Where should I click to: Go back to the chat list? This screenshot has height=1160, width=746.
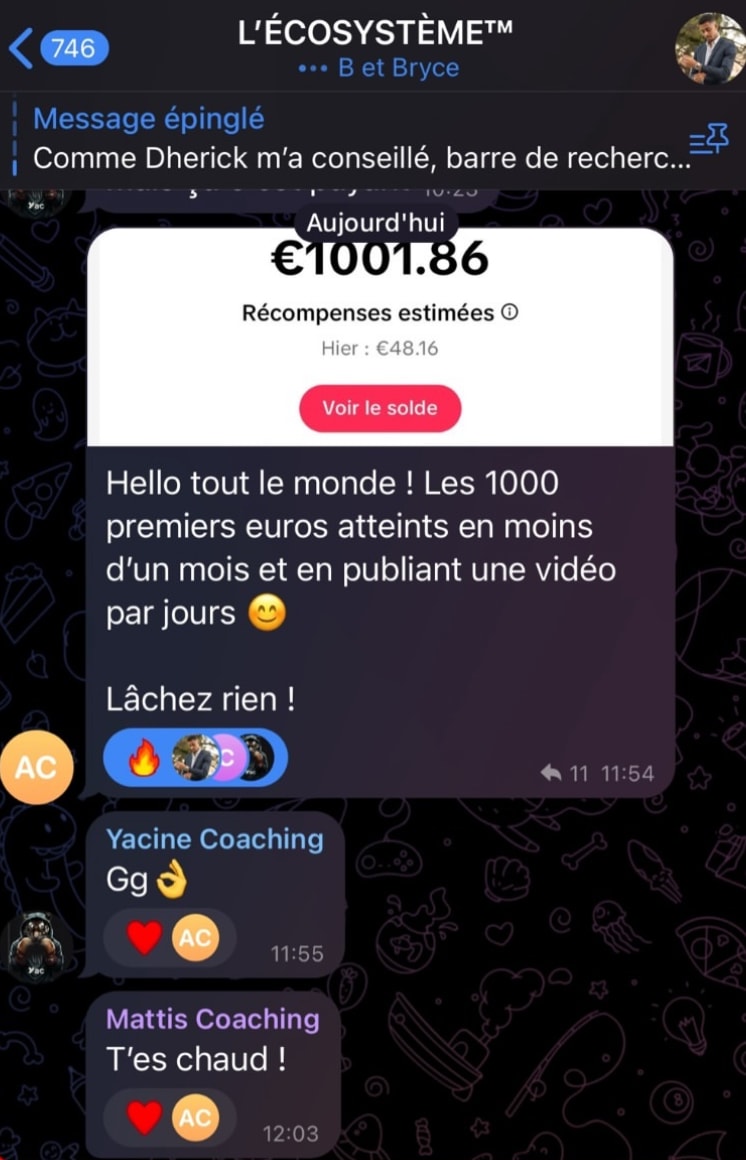[x=58, y=47]
